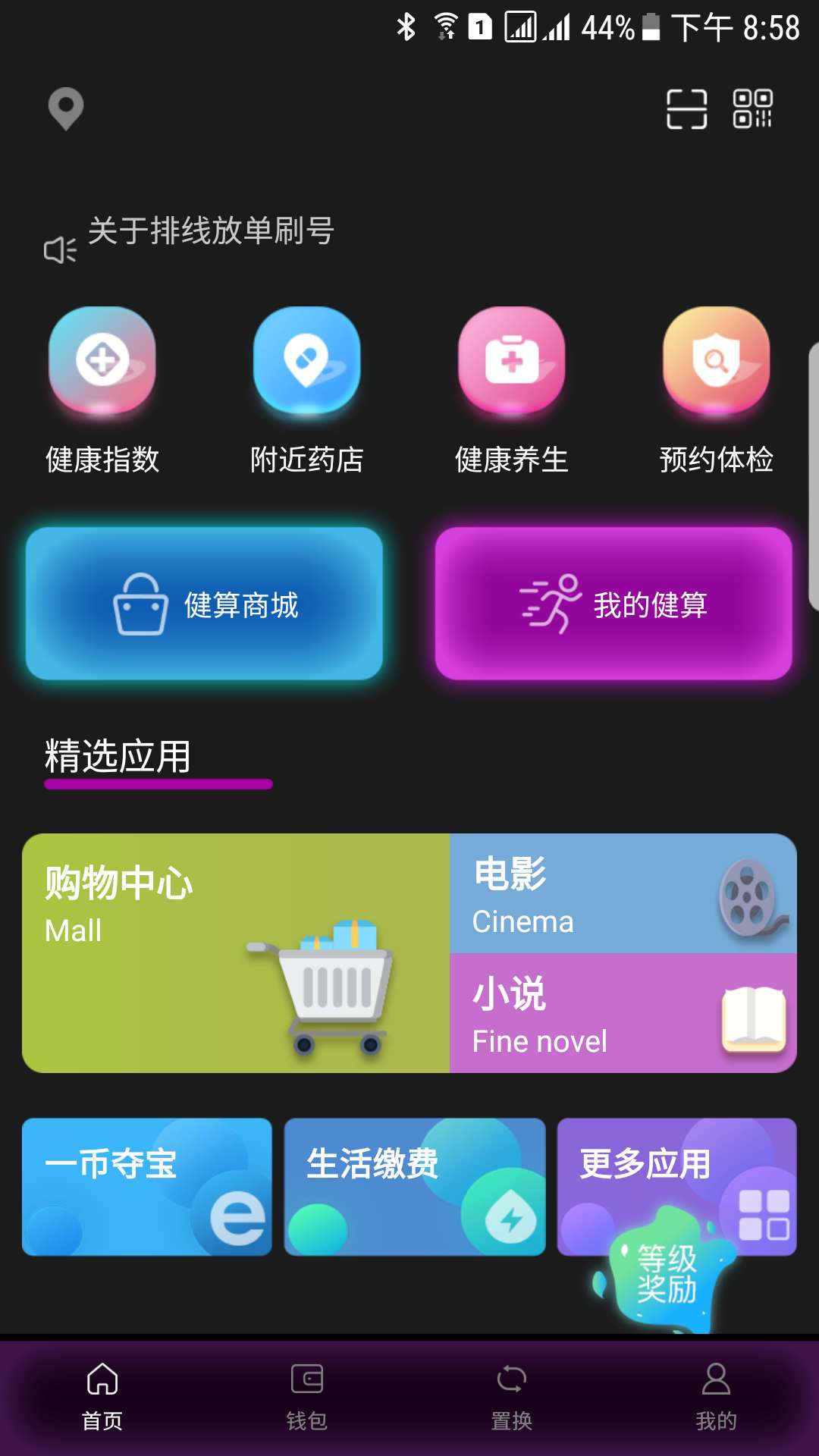Enter the 健算商城 store
This screenshot has width=819, height=1456.
(x=204, y=604)
